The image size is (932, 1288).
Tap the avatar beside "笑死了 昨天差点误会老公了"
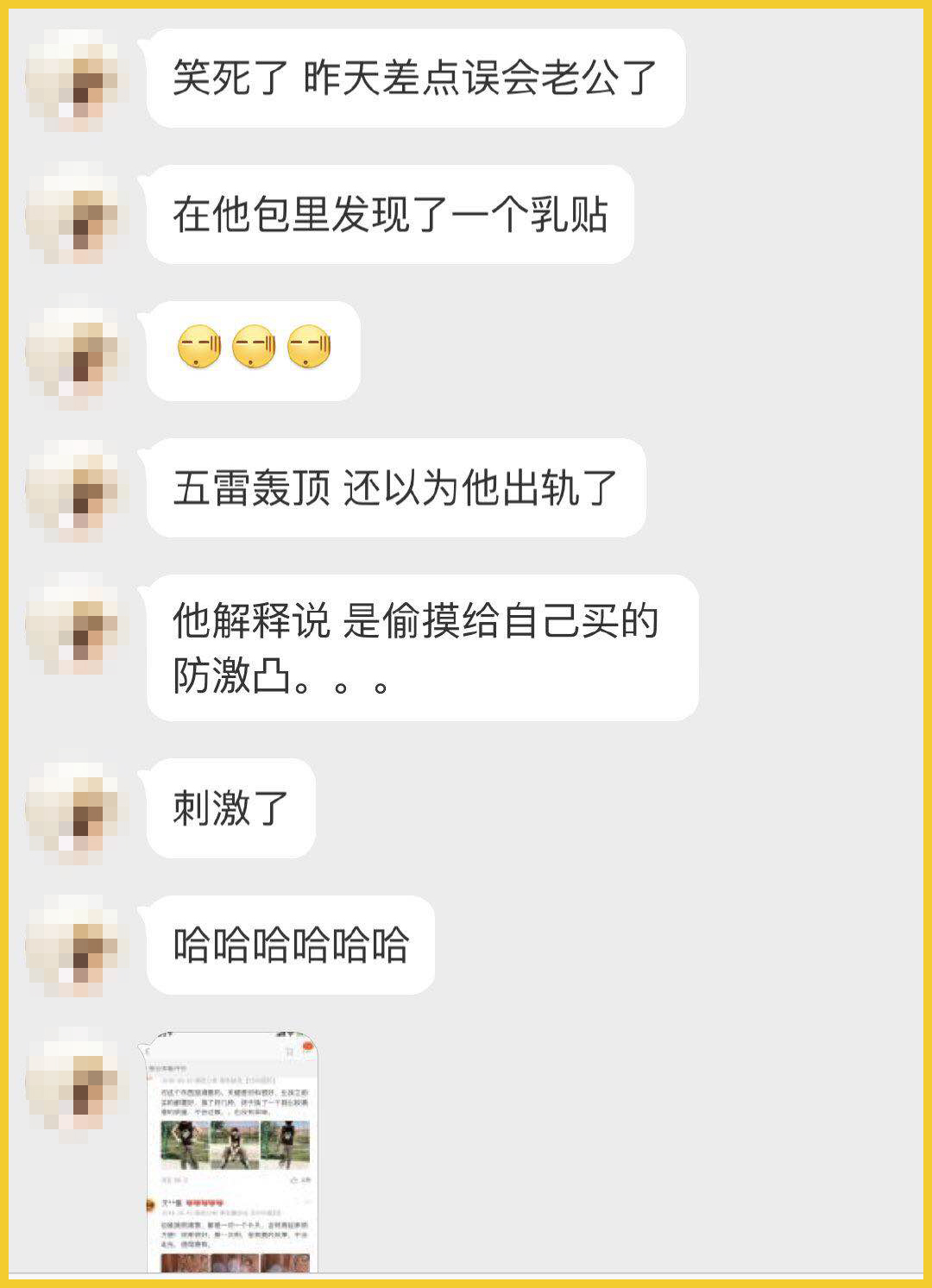pyautogui.click(x=73, y=79)
